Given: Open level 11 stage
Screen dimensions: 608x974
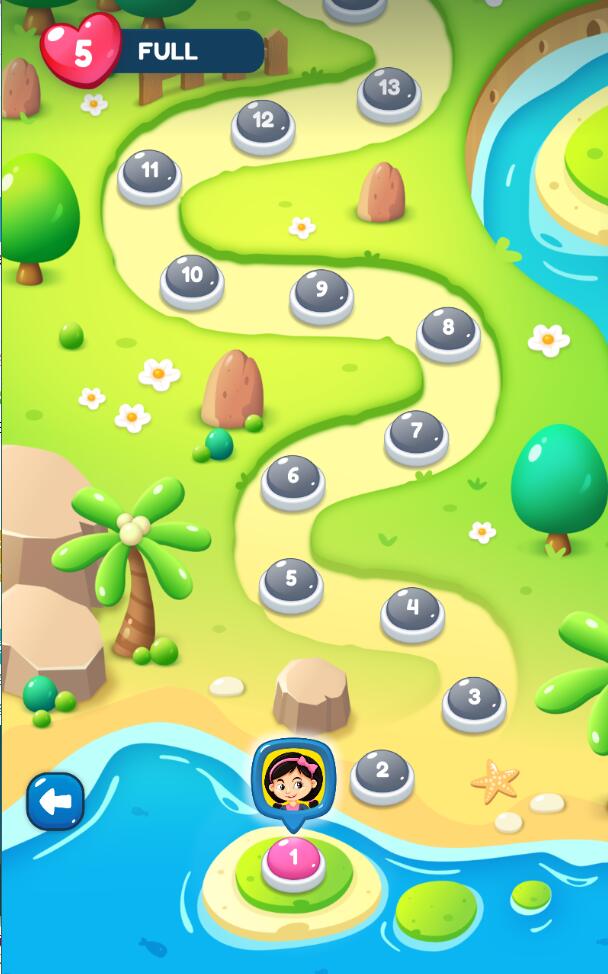Looking at the screenshot, I should point(150,173).
